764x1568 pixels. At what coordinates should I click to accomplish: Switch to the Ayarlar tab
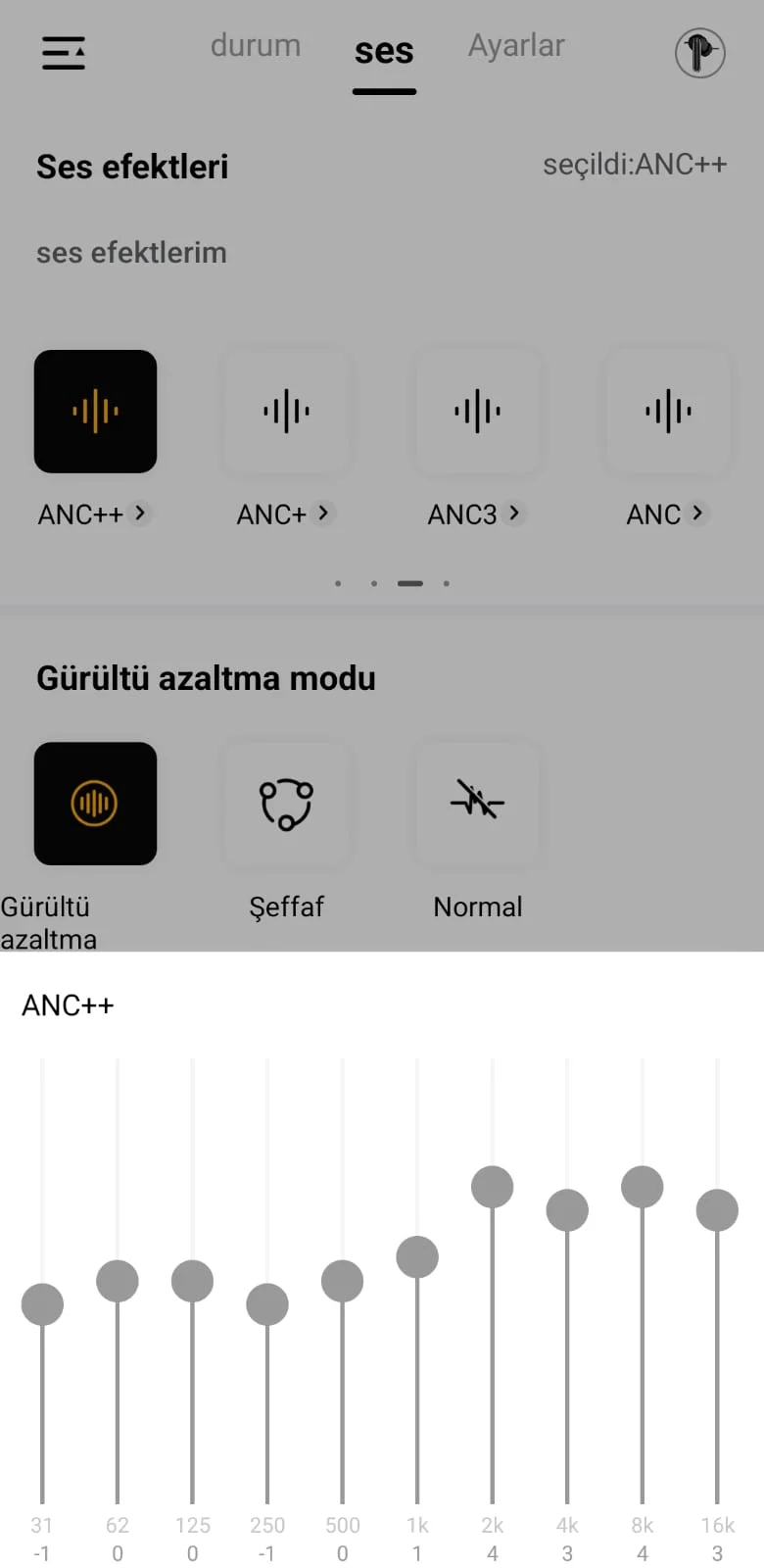click(516, 46)
